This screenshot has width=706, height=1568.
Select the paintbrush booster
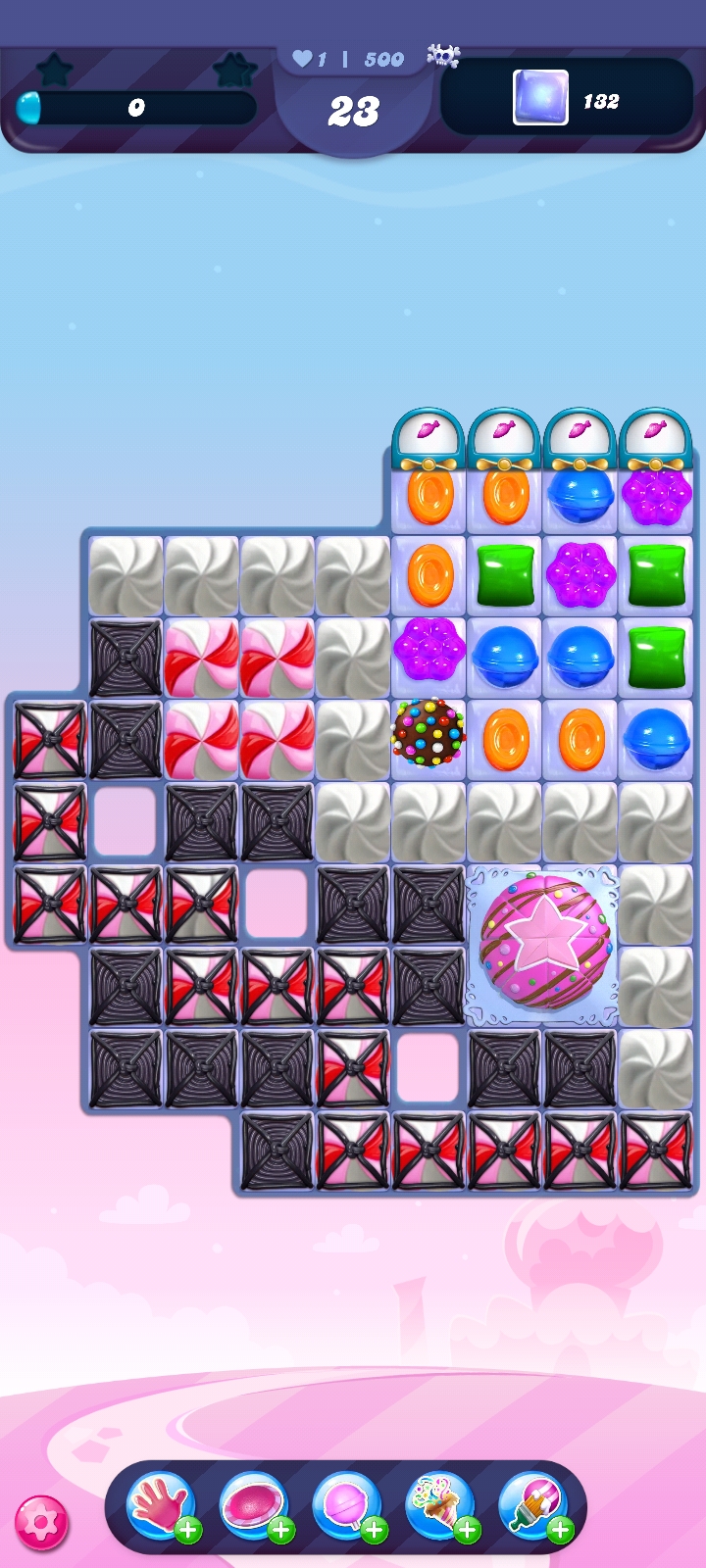point(532,1505)
